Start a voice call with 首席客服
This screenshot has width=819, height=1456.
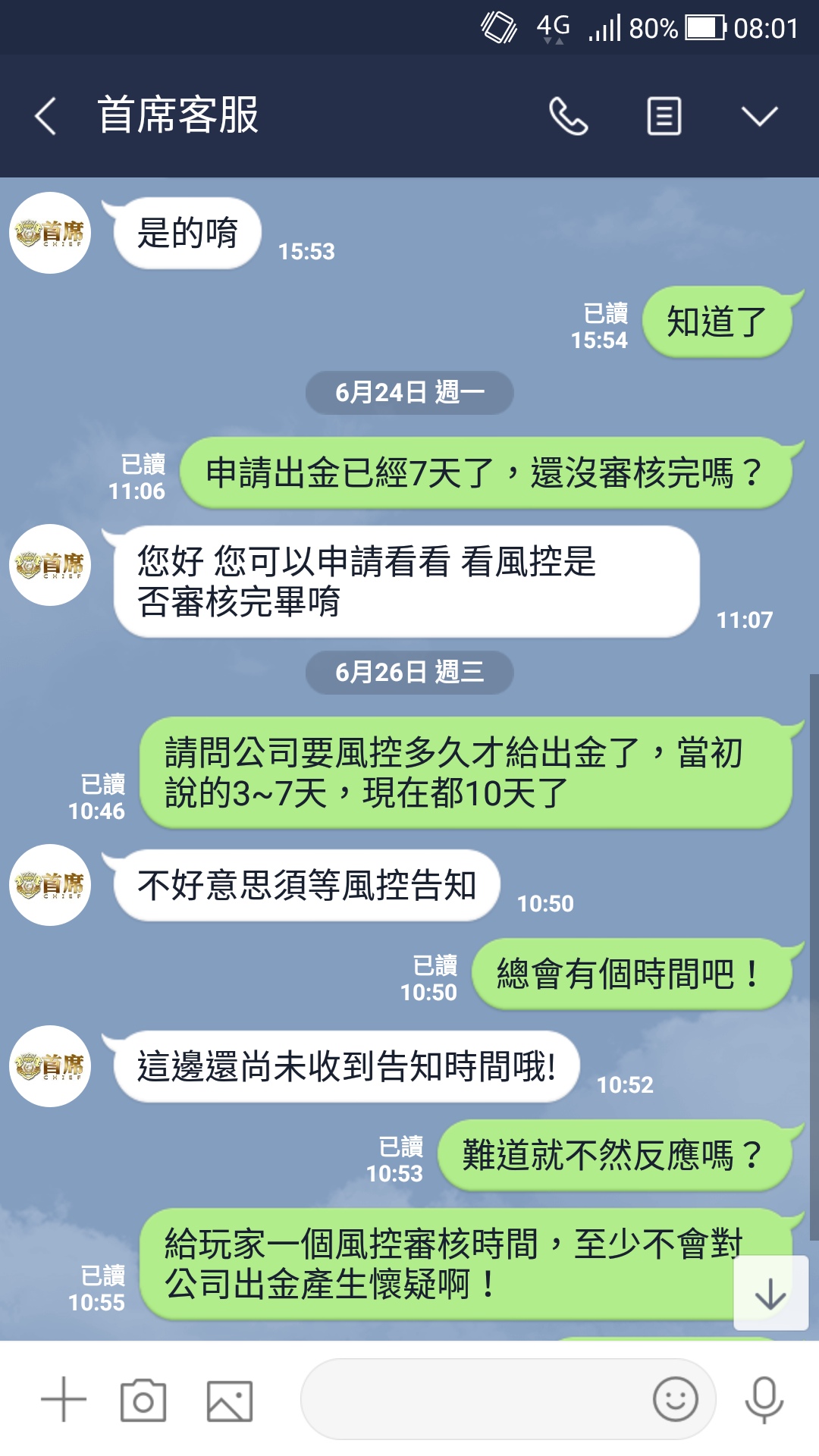568,116
